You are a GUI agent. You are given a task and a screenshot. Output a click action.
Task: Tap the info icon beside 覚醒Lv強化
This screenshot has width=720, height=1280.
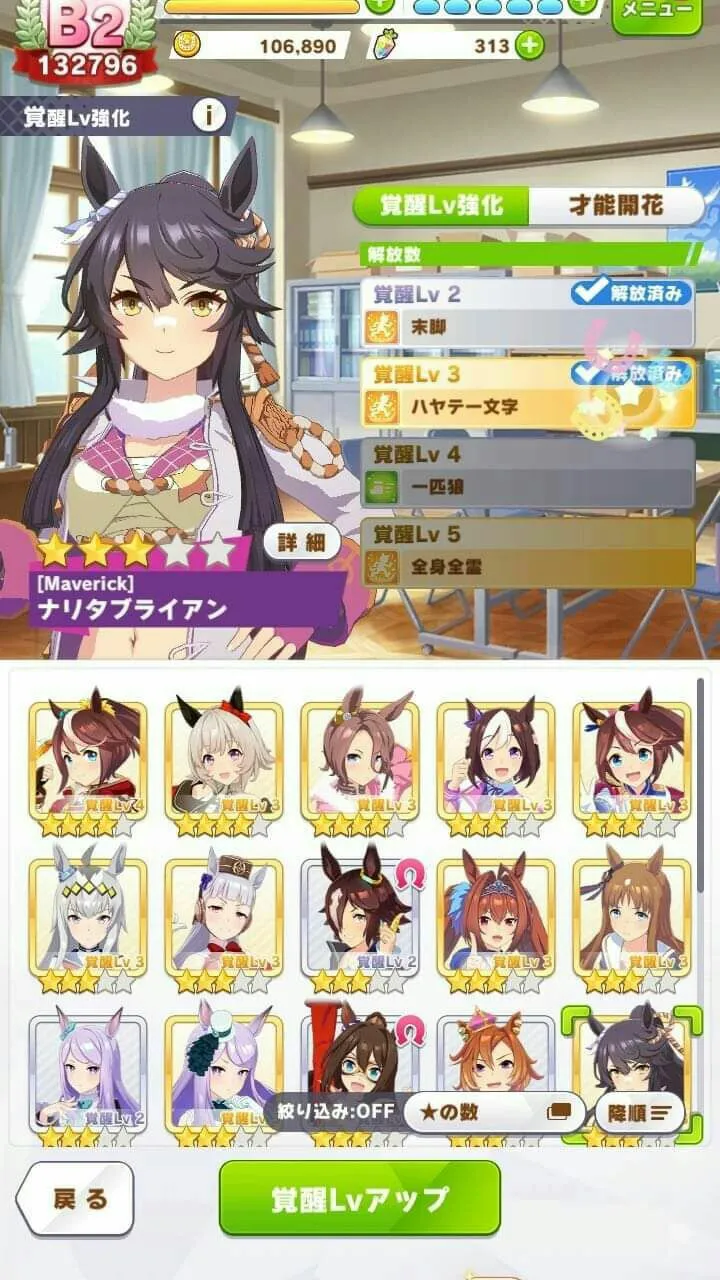[x=209, y=116]
